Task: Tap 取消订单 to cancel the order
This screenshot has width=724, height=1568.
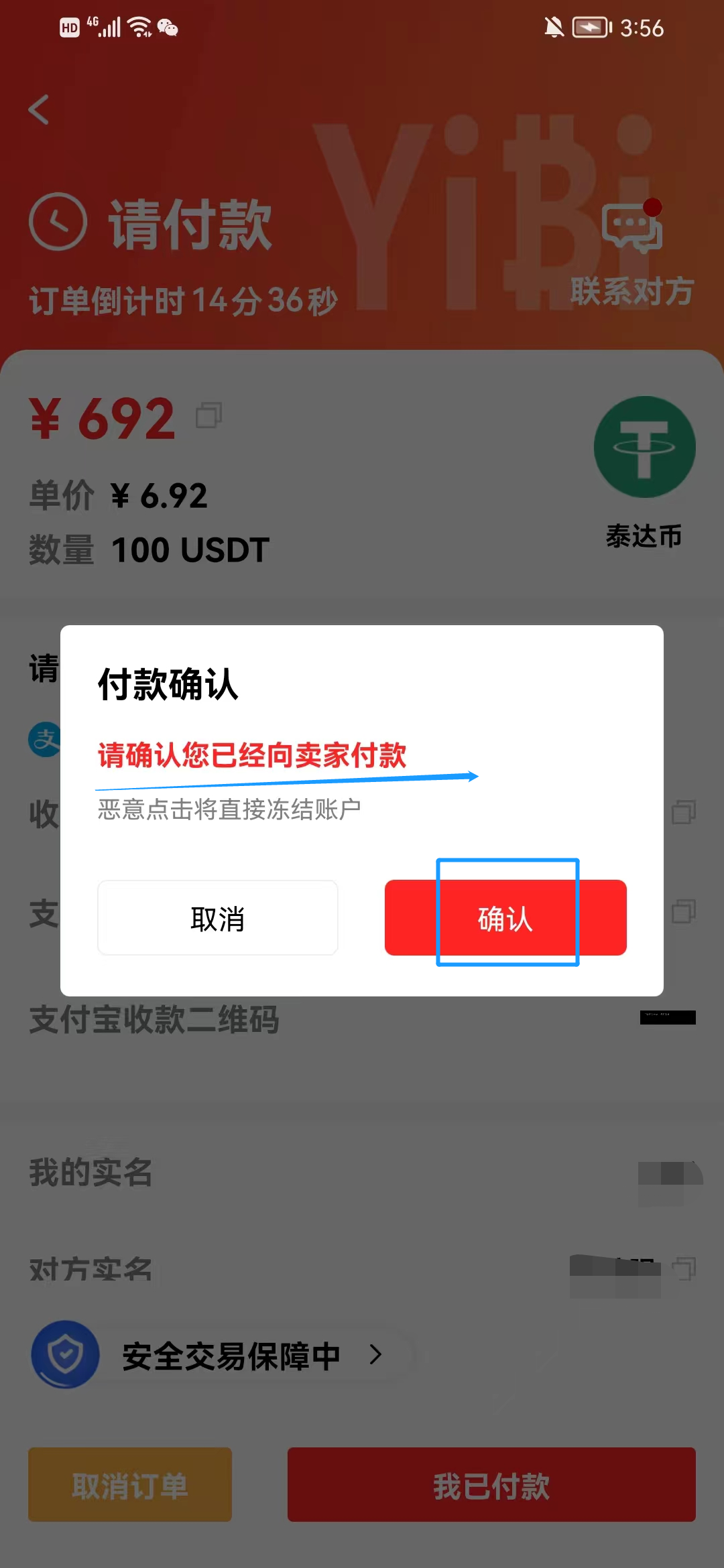Action: (130, 1484)
